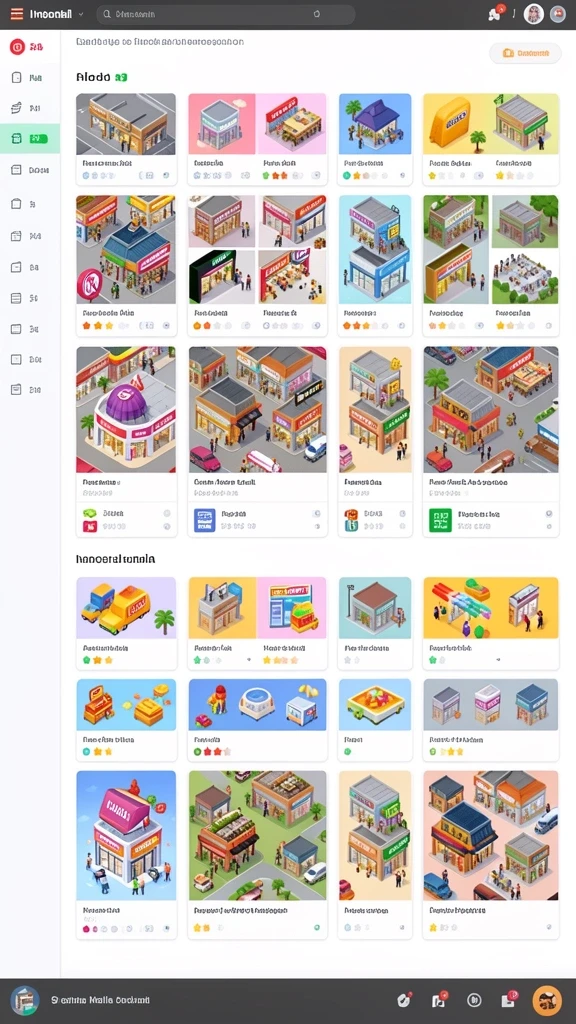
Task: Tap the orange round button in the bottom bar
Action: coord(547,1000)
